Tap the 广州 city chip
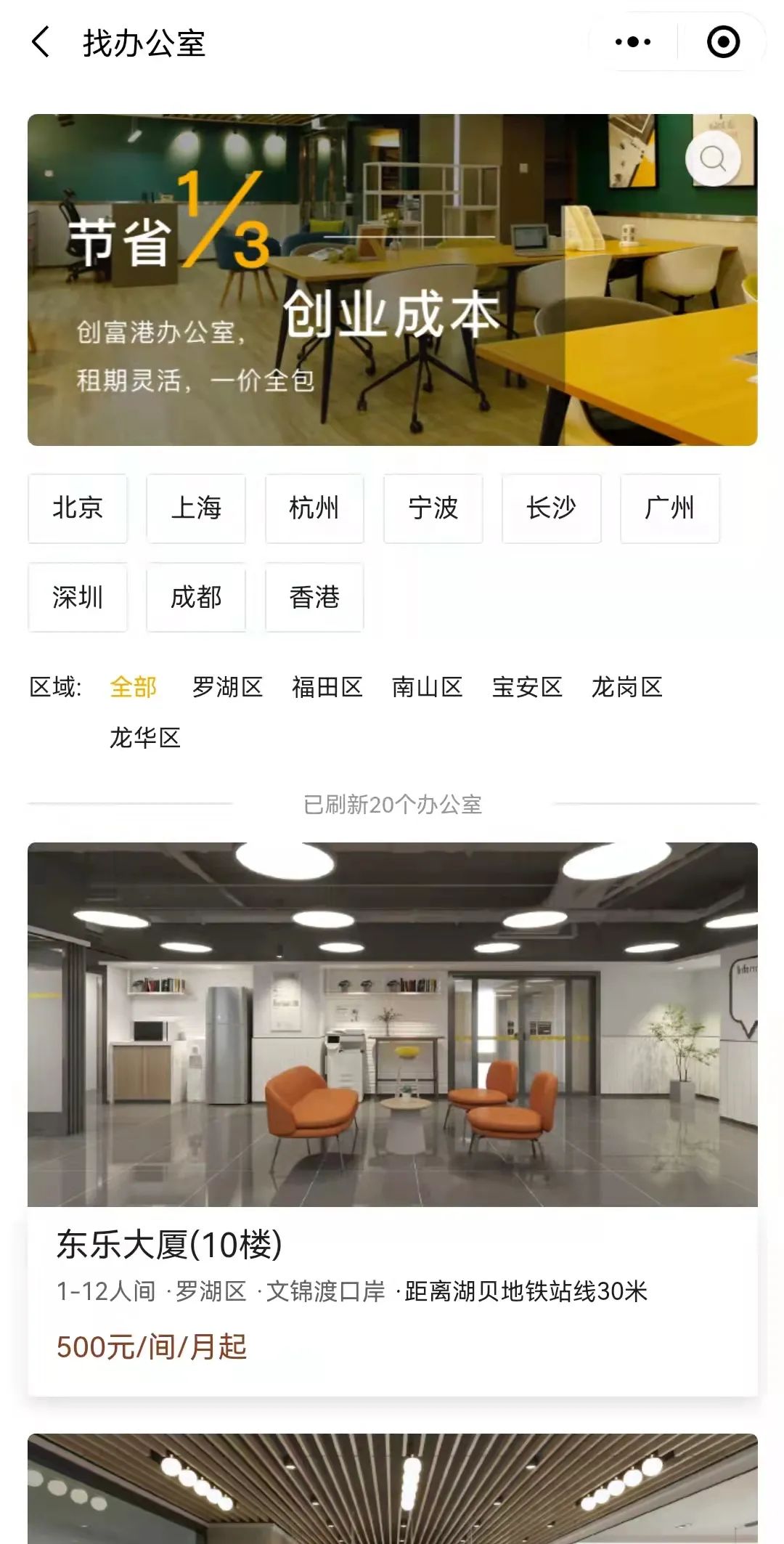The image size is (784, 1544). click(669, 508)
